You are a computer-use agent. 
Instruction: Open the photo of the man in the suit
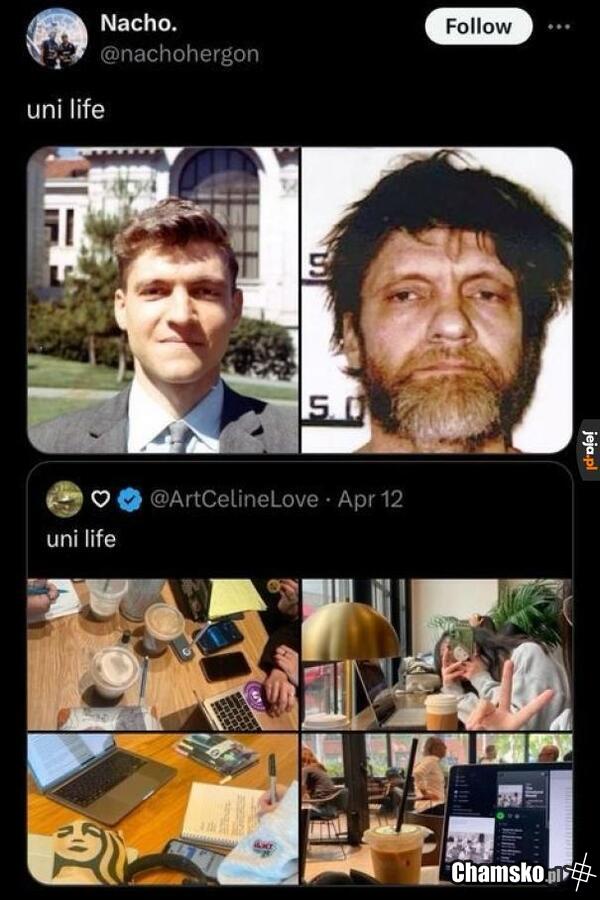163,300
